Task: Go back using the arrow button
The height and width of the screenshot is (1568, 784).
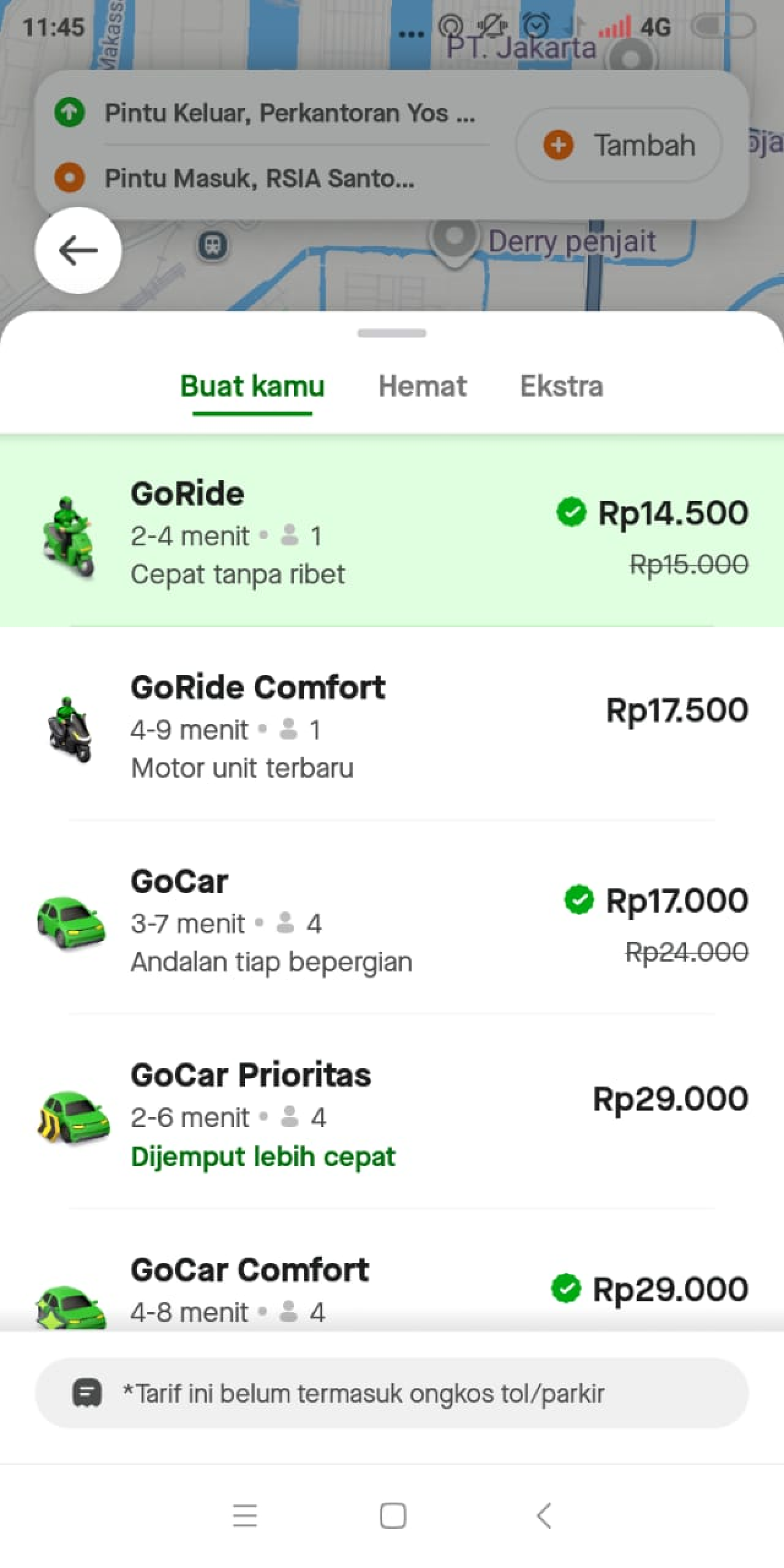Action: point(78,251)
